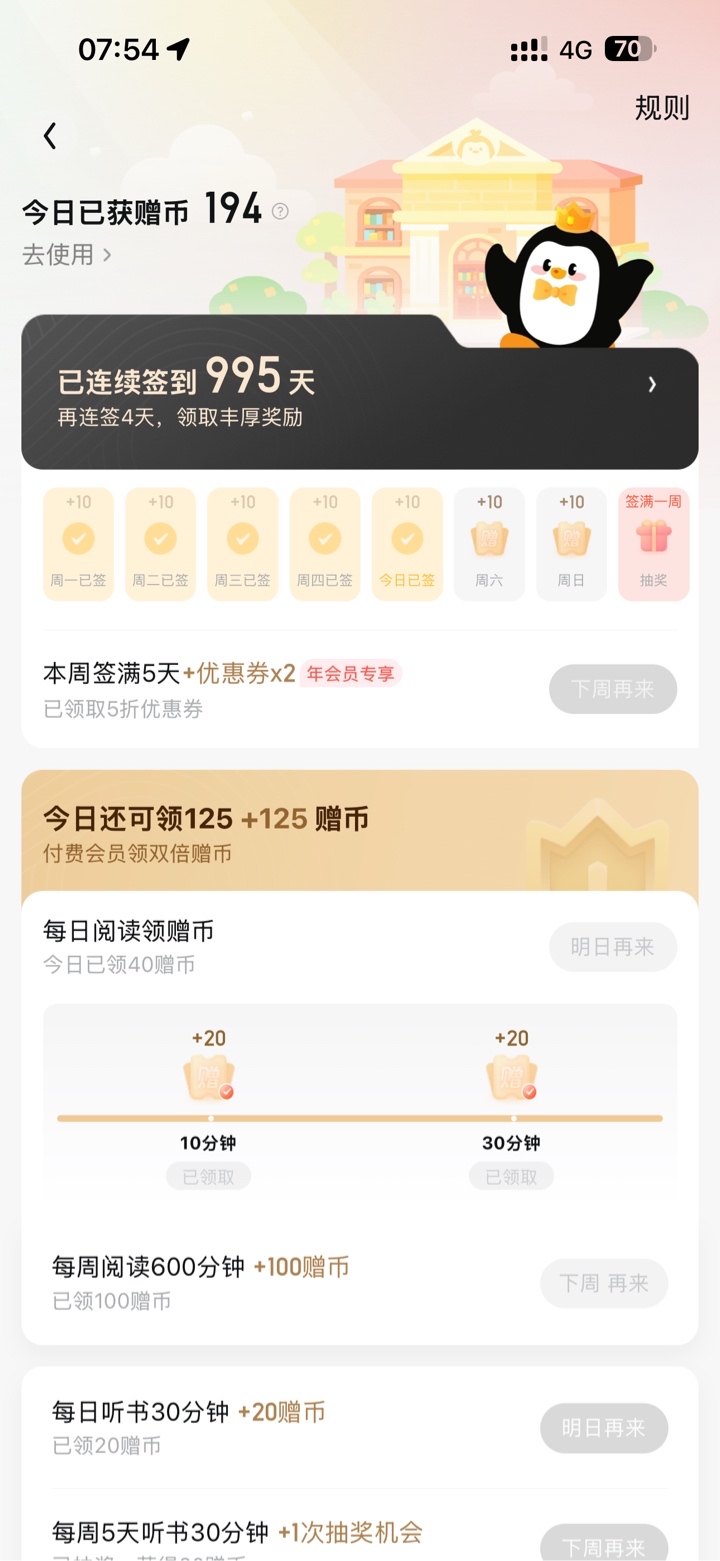Viewport: 720px width, 1561px height.
Task: Select the 周日 check-in tile
Action: (x=571, y=544)
